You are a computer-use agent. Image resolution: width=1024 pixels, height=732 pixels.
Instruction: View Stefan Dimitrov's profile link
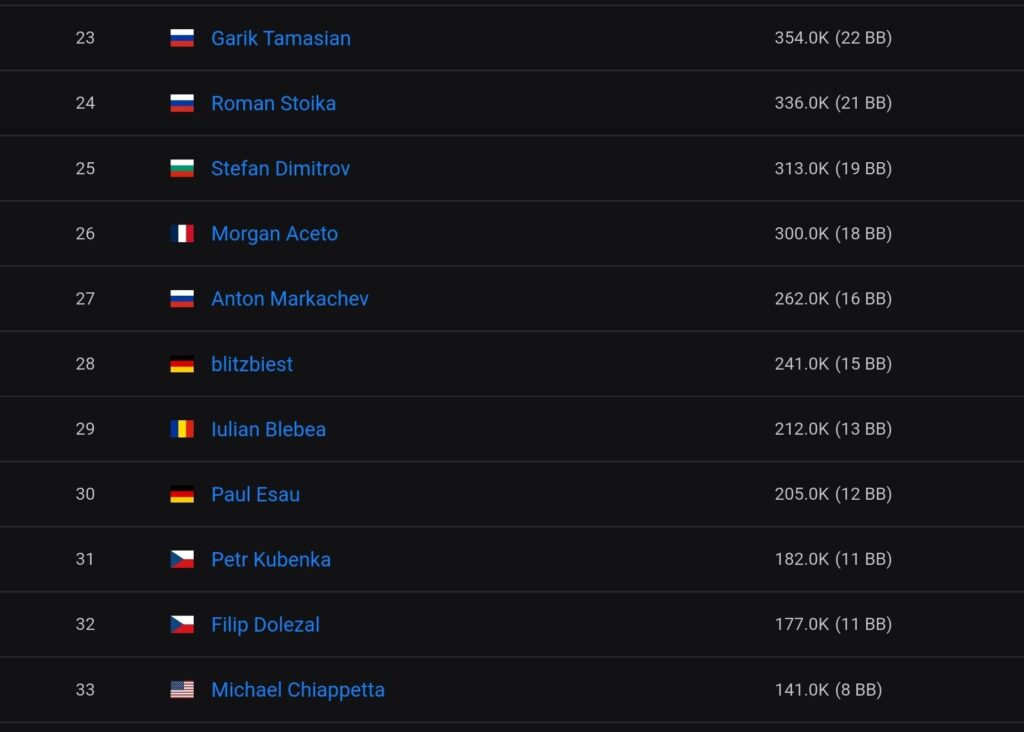(280, 168)
